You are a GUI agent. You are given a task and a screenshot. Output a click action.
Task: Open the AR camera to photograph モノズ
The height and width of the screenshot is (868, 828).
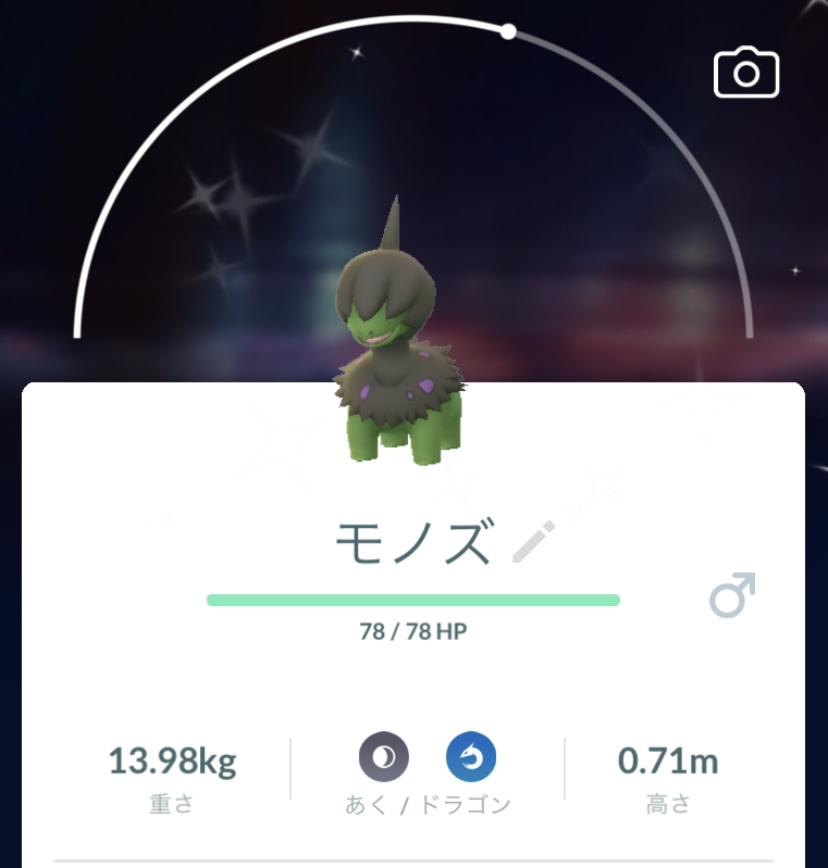746,74
